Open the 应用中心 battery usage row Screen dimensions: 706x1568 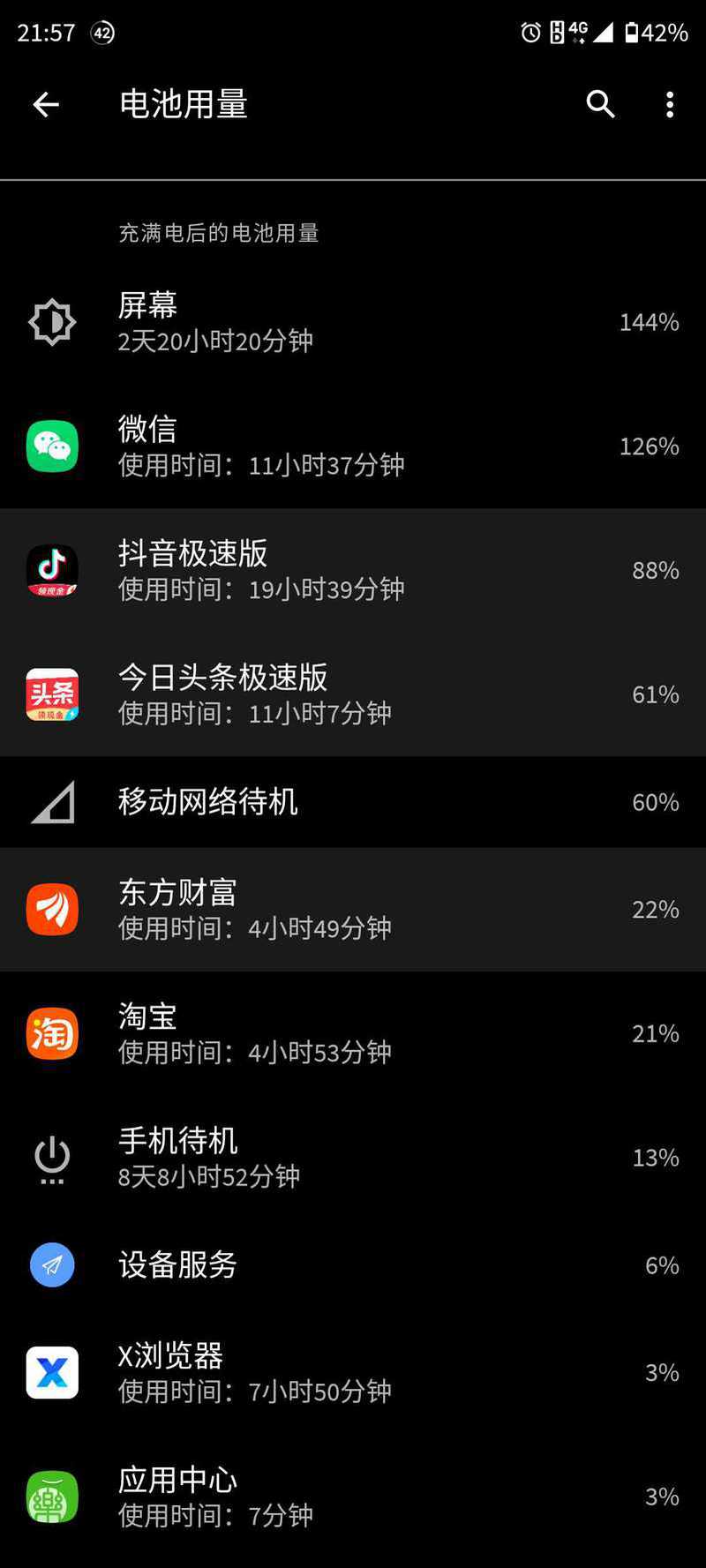pos(353,1497)
